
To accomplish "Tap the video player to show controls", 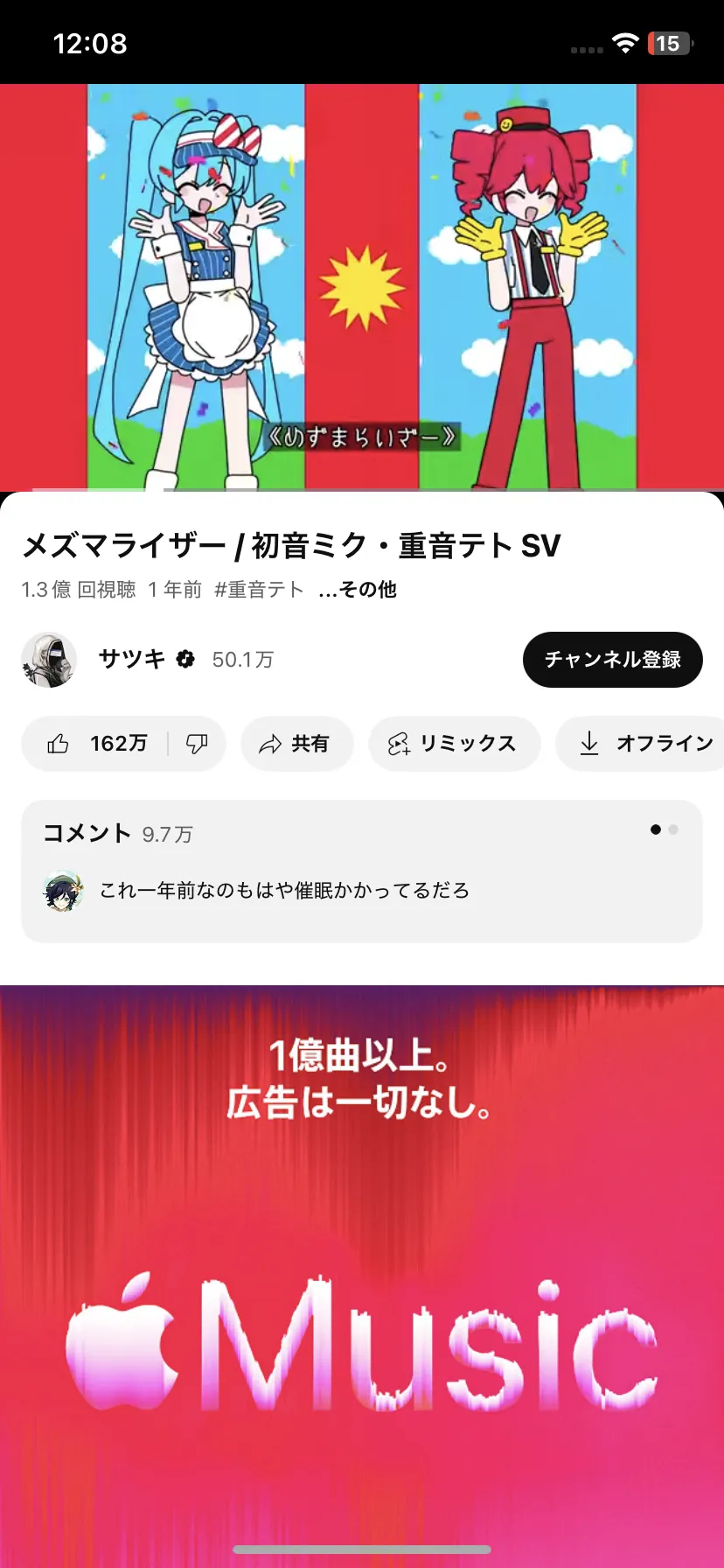I will coord(362,287).
